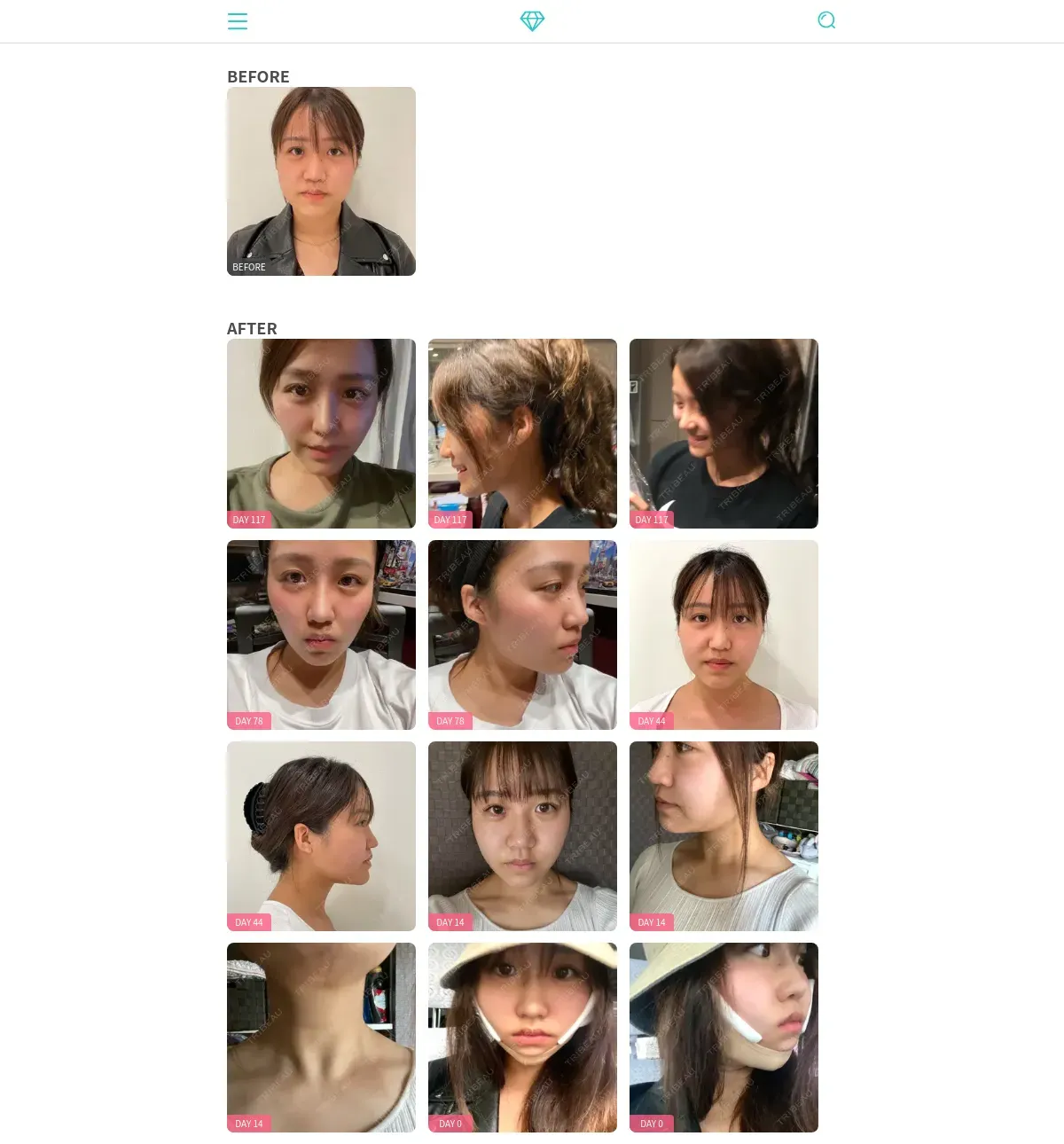The image size is (1064, 1144).
Task: Open the DAY 14 neck close-up photo
Action: [x=321, y=1038]
